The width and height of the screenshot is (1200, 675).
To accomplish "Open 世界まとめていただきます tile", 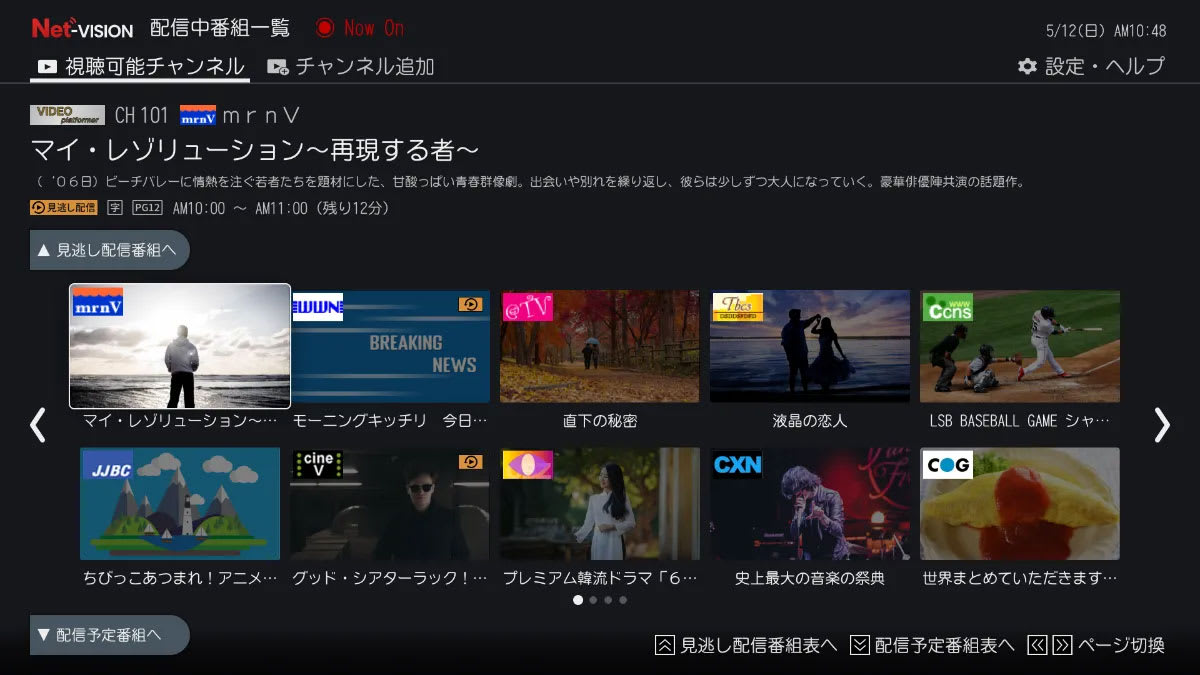I will 1020,503.
